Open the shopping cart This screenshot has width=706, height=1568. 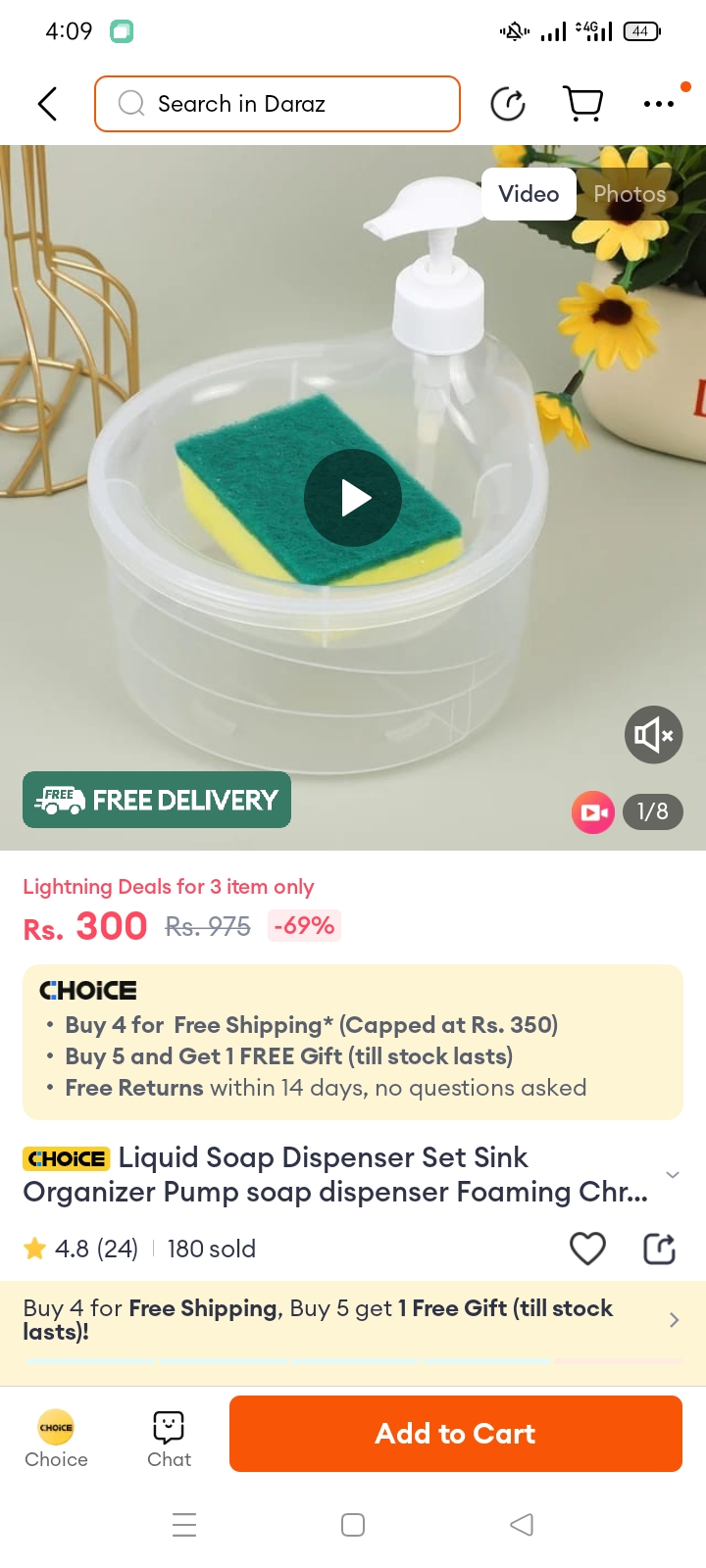click(583, 104)
